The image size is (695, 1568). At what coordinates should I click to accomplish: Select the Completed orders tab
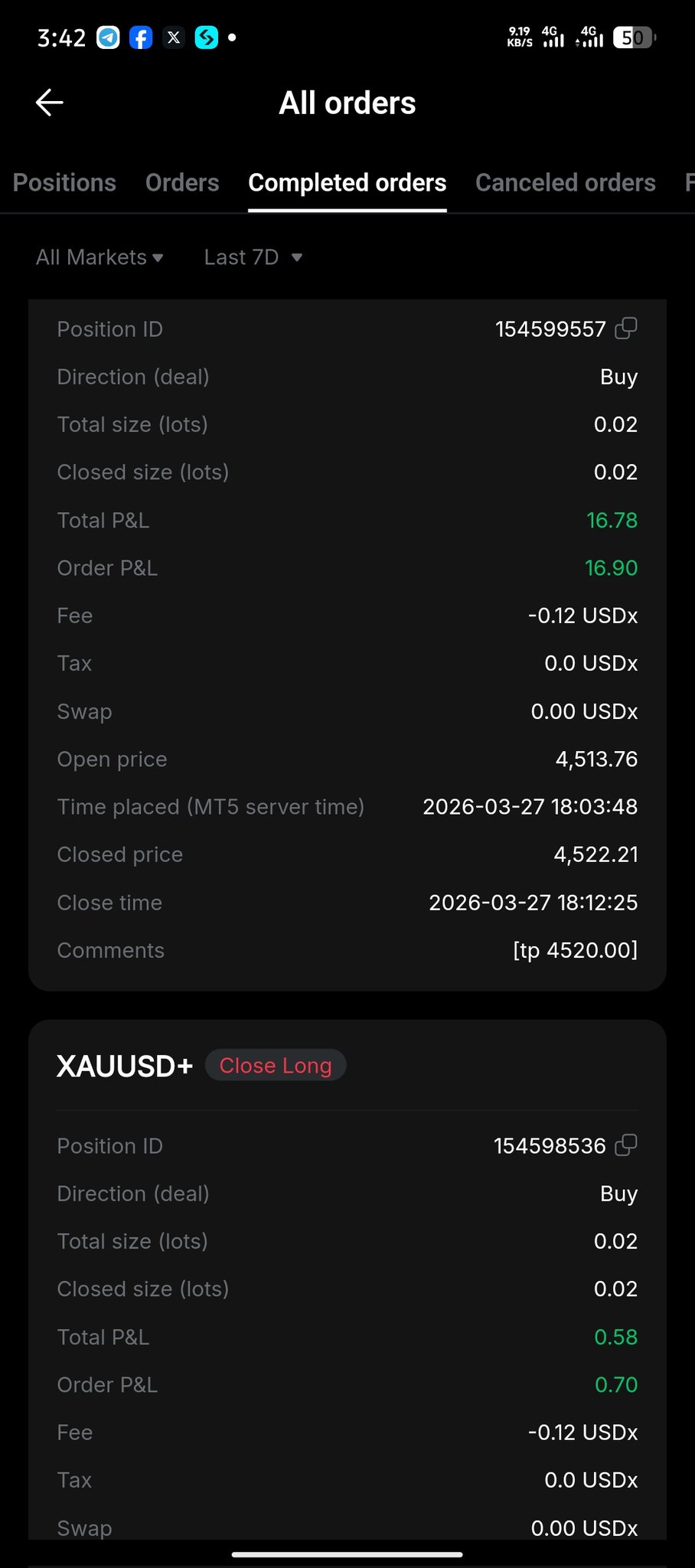click(x=347, y=182)
